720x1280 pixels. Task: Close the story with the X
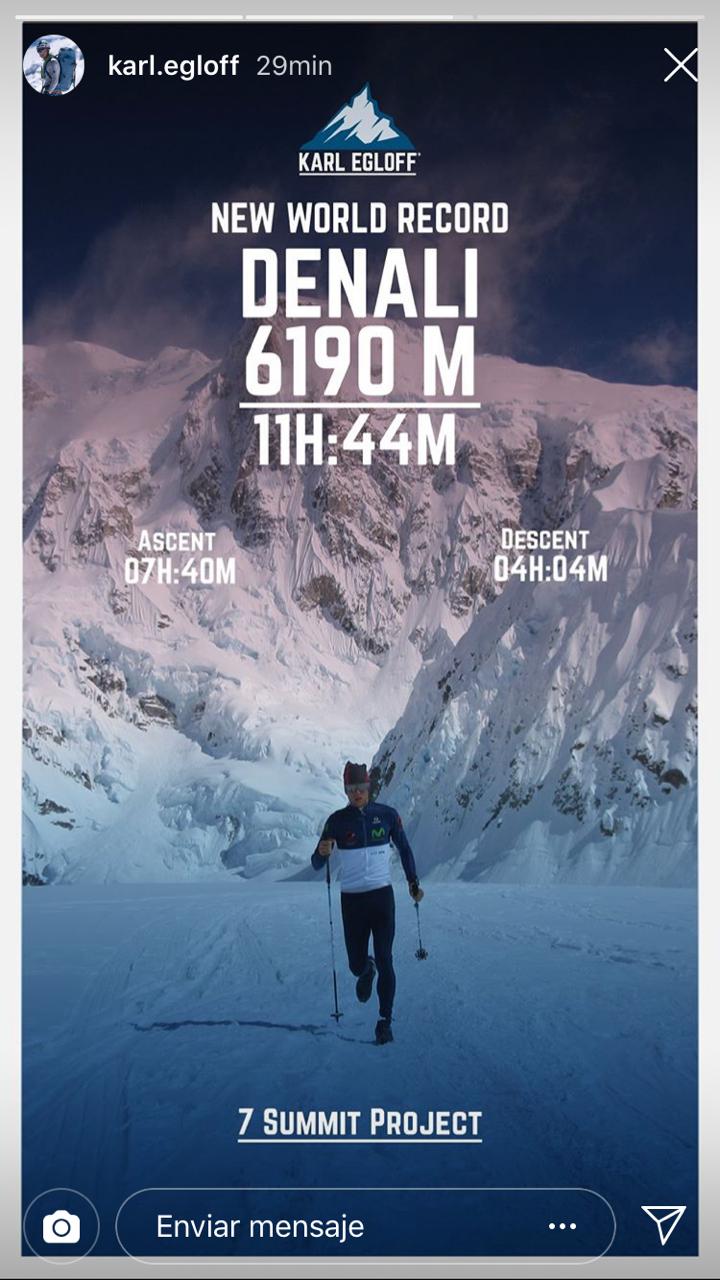tap(680, 66)
